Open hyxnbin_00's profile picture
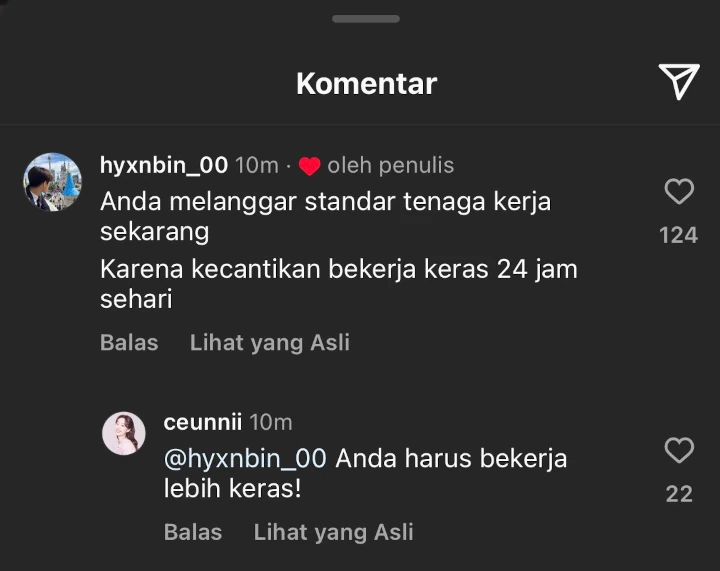This screenshot has width=720, height=571. click(52, 182)
